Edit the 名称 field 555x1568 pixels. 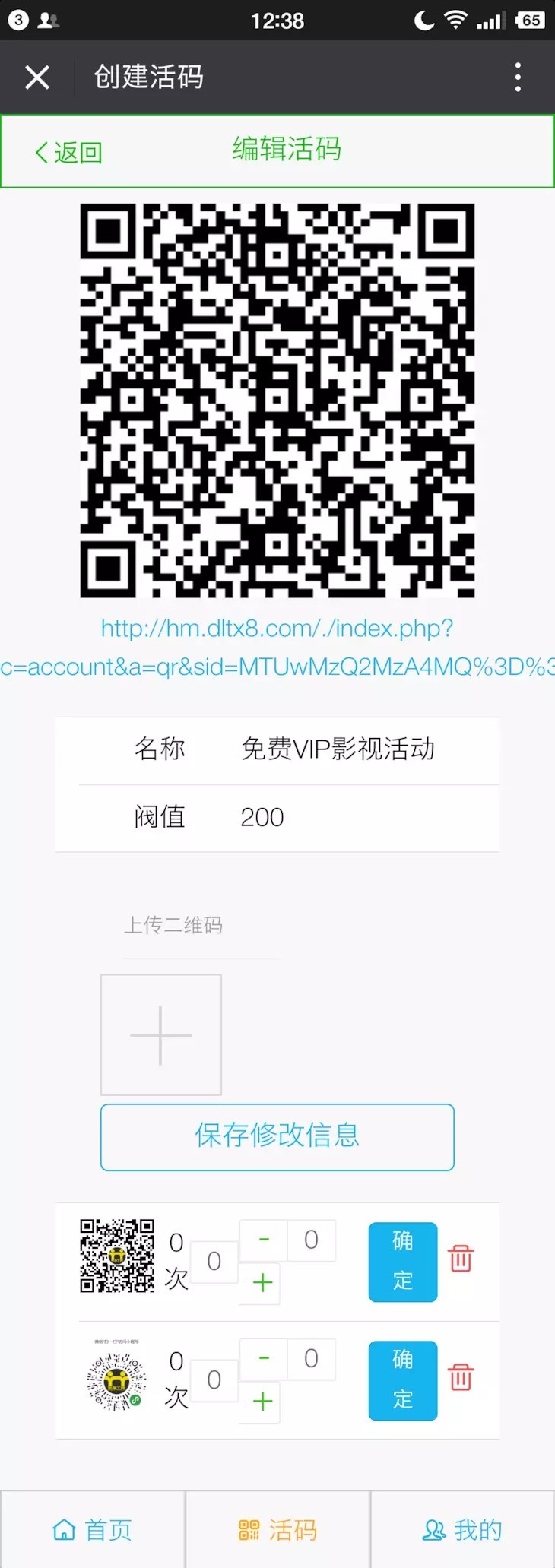338,749
